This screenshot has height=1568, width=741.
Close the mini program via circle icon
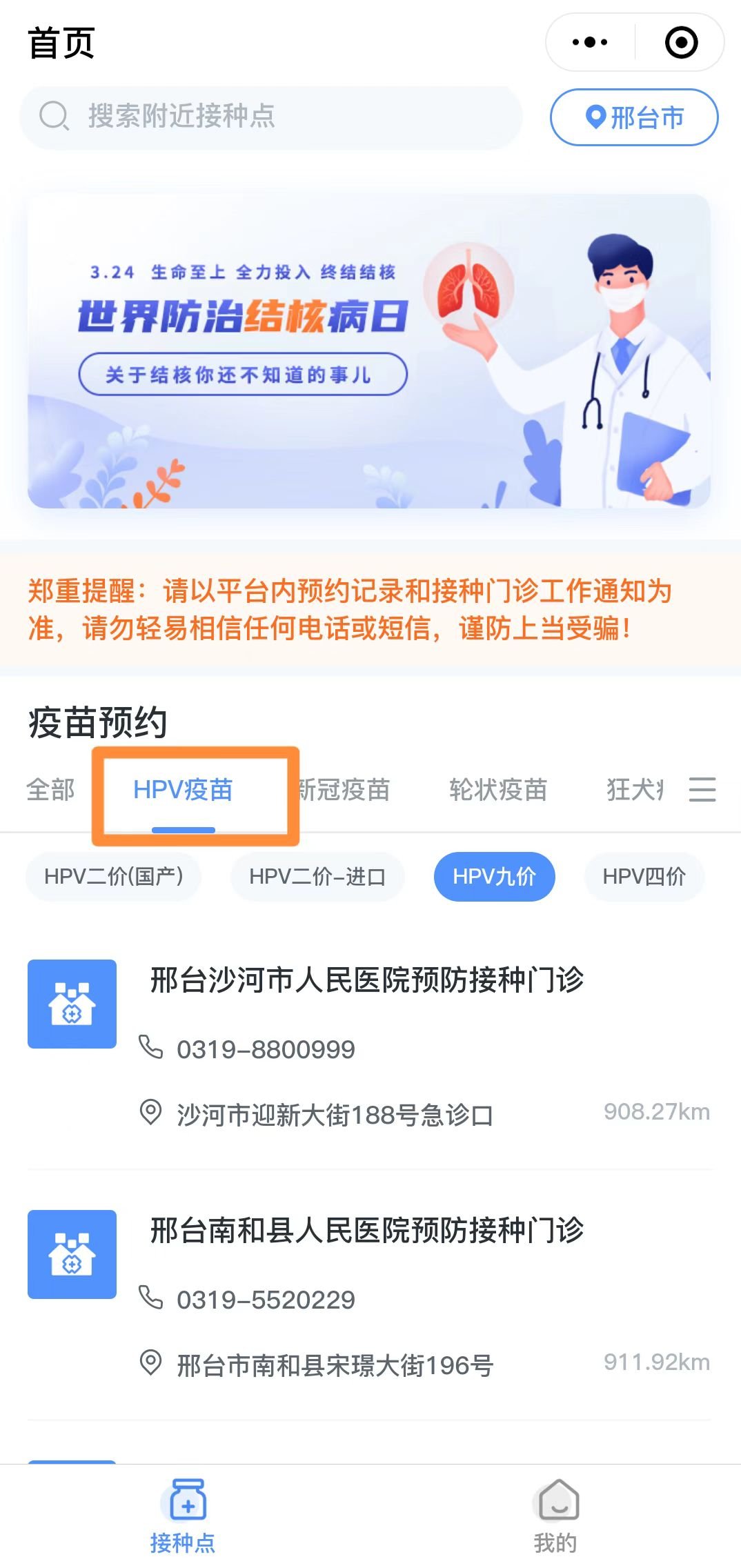[681, 43]
